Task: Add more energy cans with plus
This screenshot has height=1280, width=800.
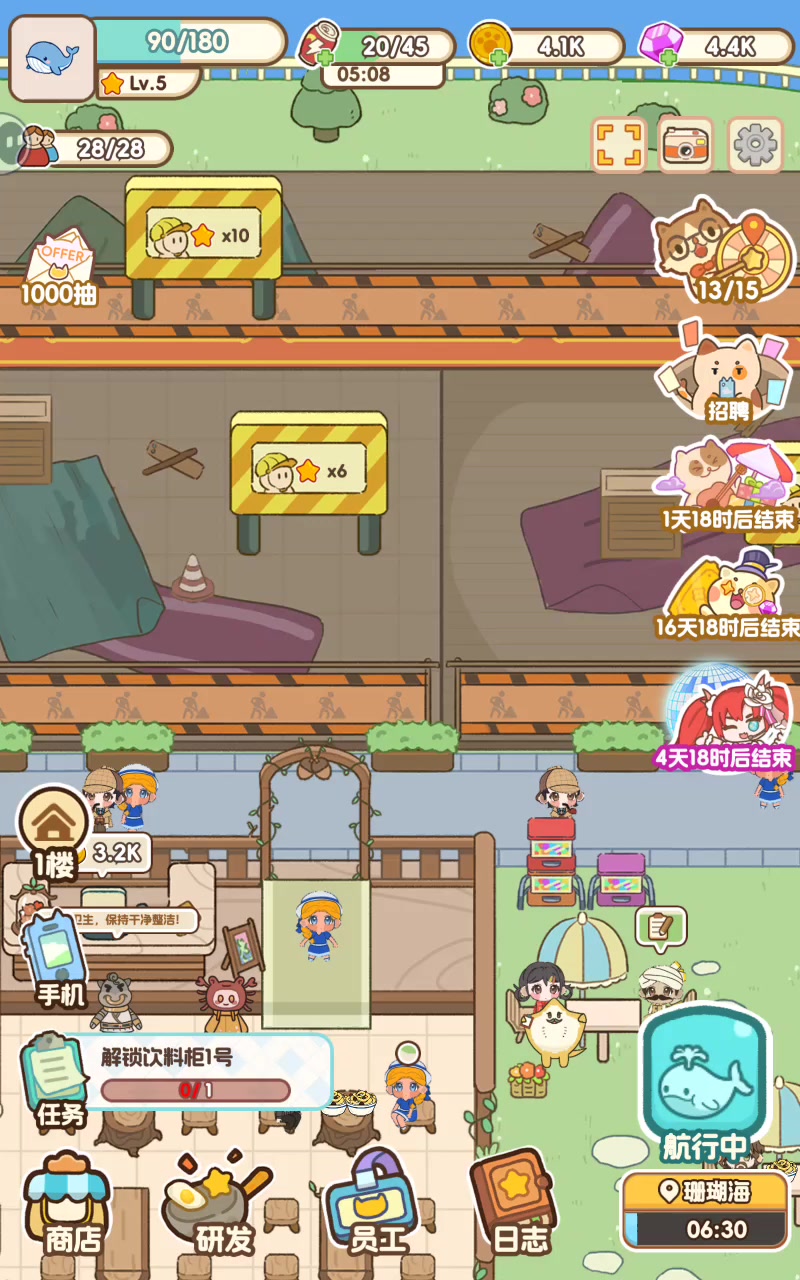Action: pos(323,57)
